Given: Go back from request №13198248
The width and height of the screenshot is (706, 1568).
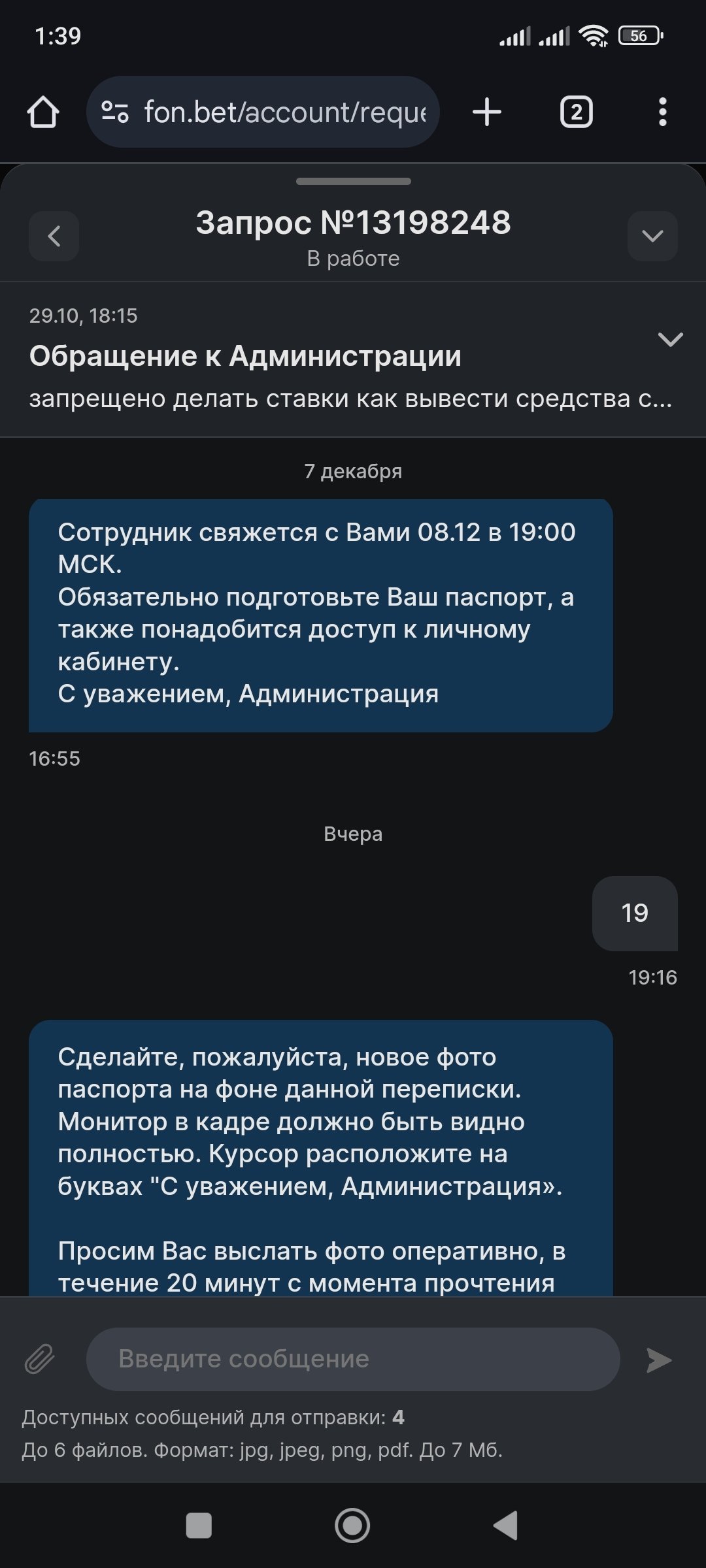Looking at the screenshot, I should click(54, 236).
